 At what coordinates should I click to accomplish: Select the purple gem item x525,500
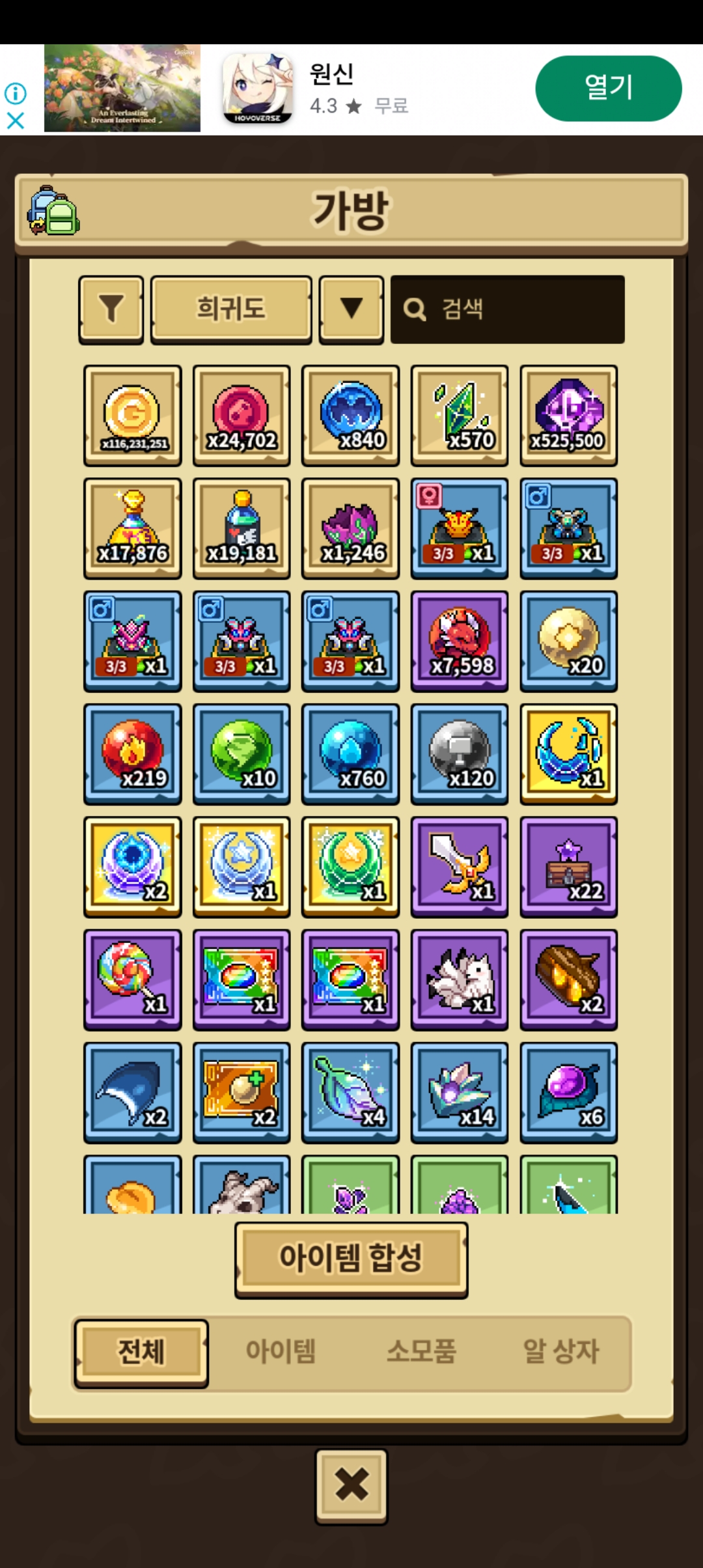tap(568, 415)
